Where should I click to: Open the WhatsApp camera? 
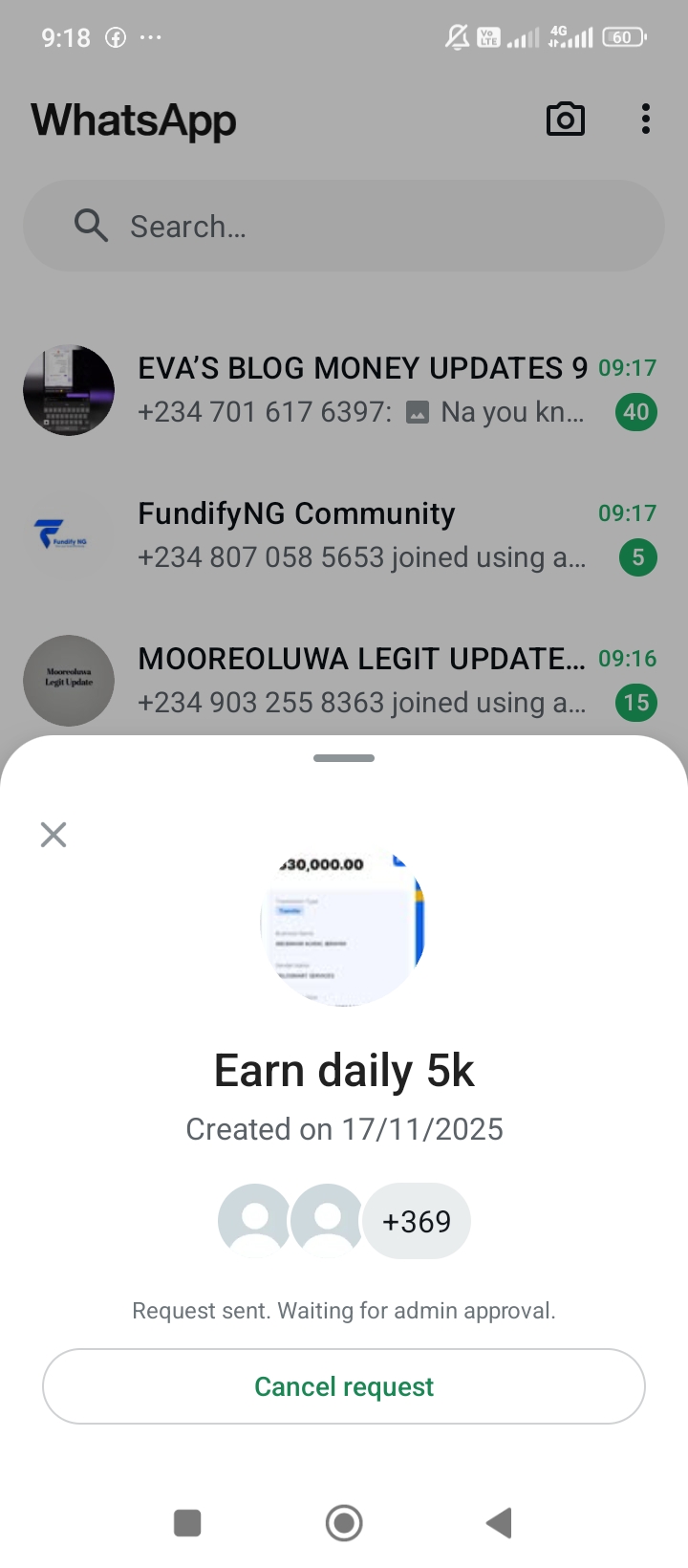(x=565, y=120)
